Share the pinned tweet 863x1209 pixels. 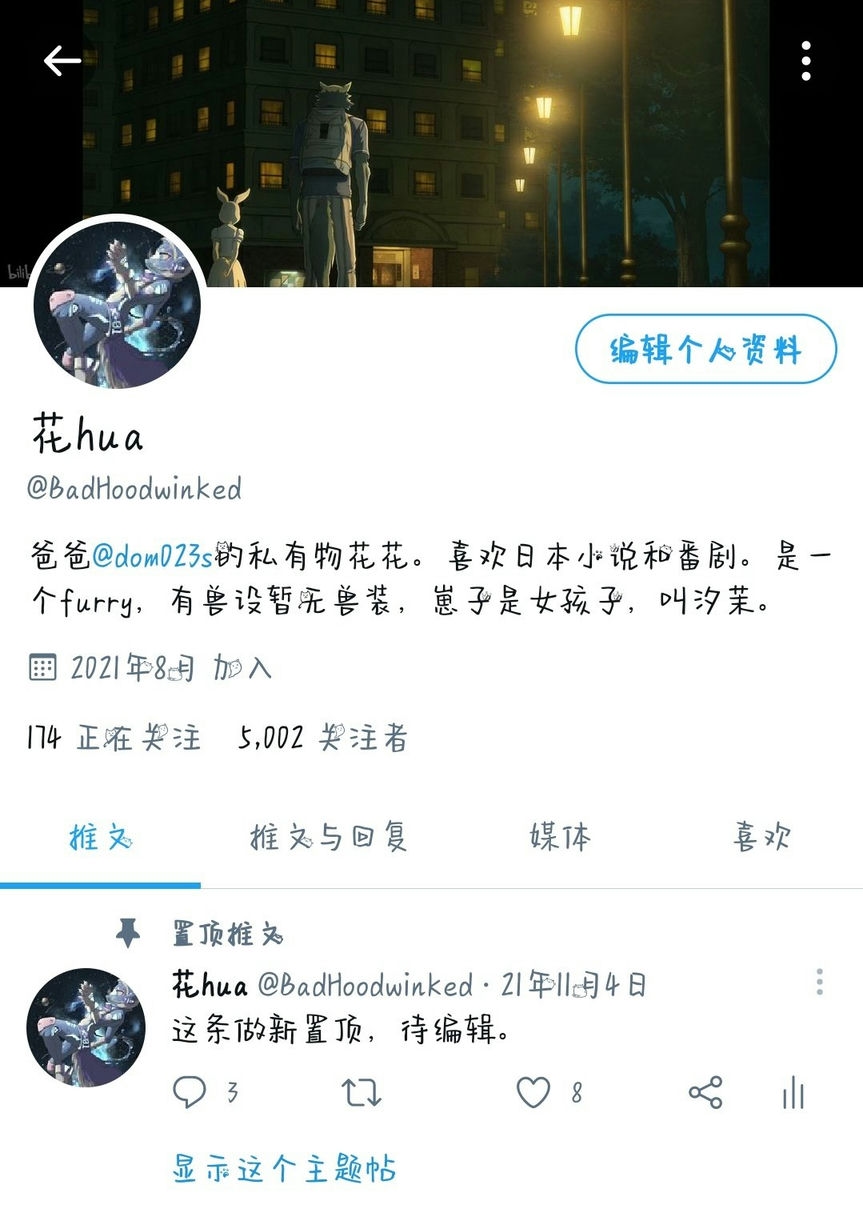coord(705,1092)
